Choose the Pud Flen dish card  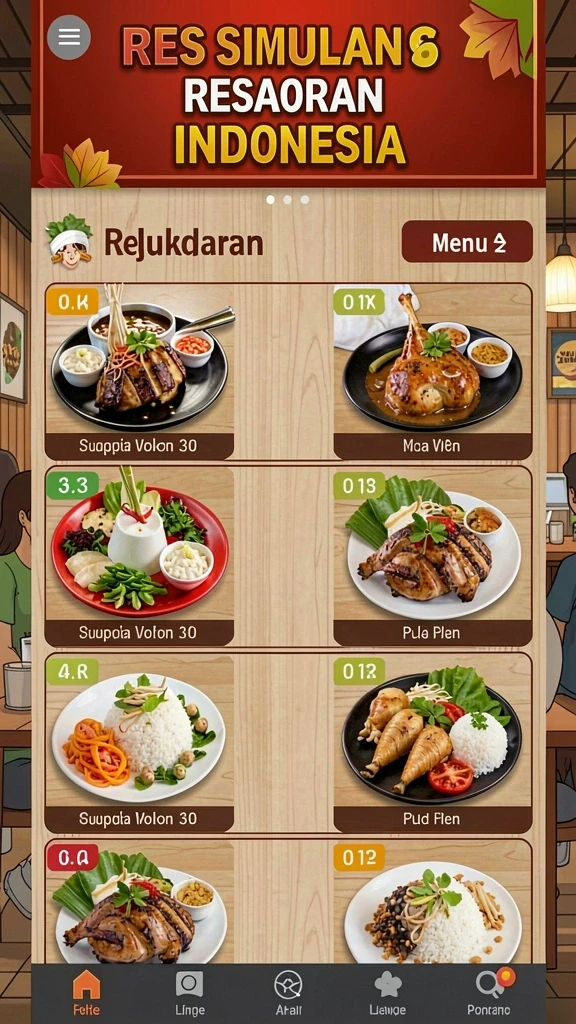pos(432,743)
